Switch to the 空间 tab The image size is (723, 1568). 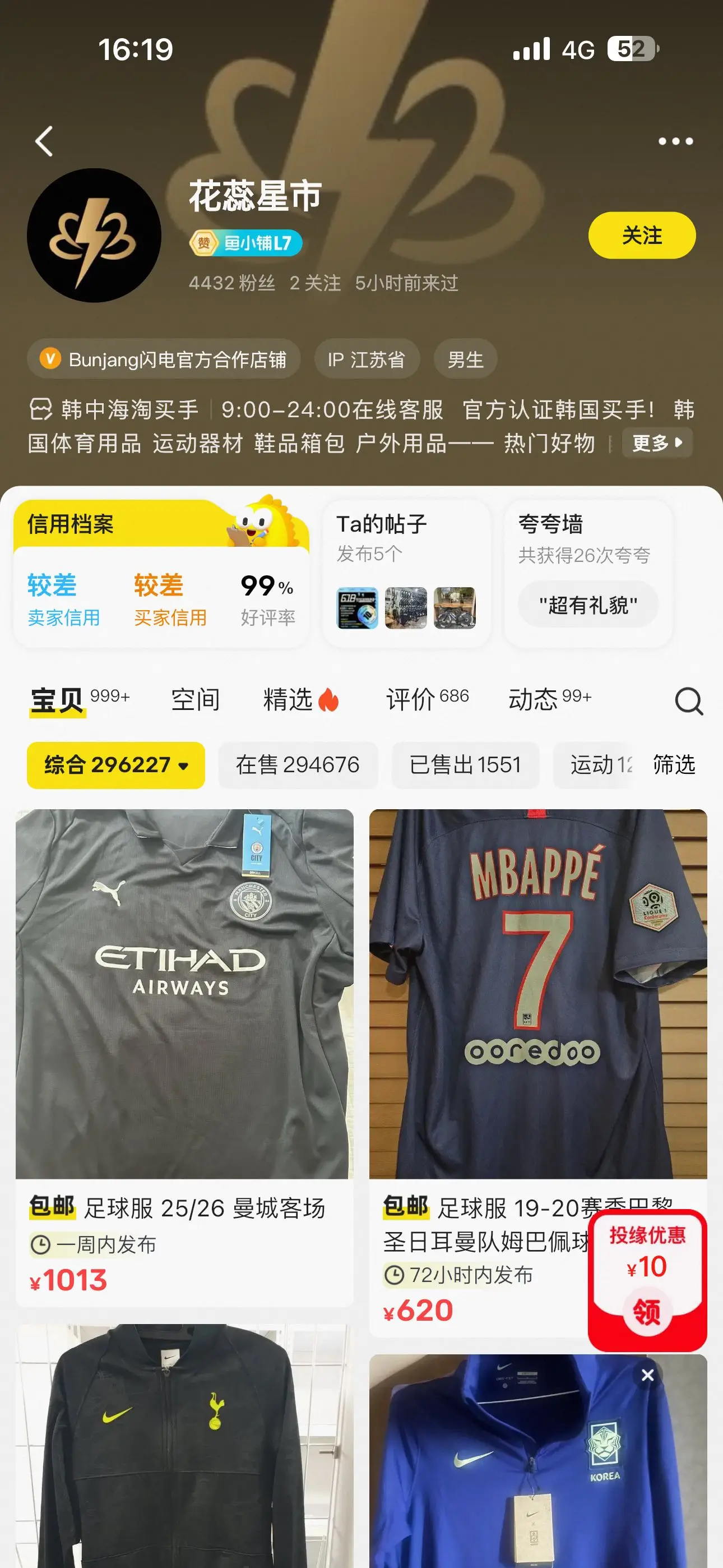pos(196,700)
